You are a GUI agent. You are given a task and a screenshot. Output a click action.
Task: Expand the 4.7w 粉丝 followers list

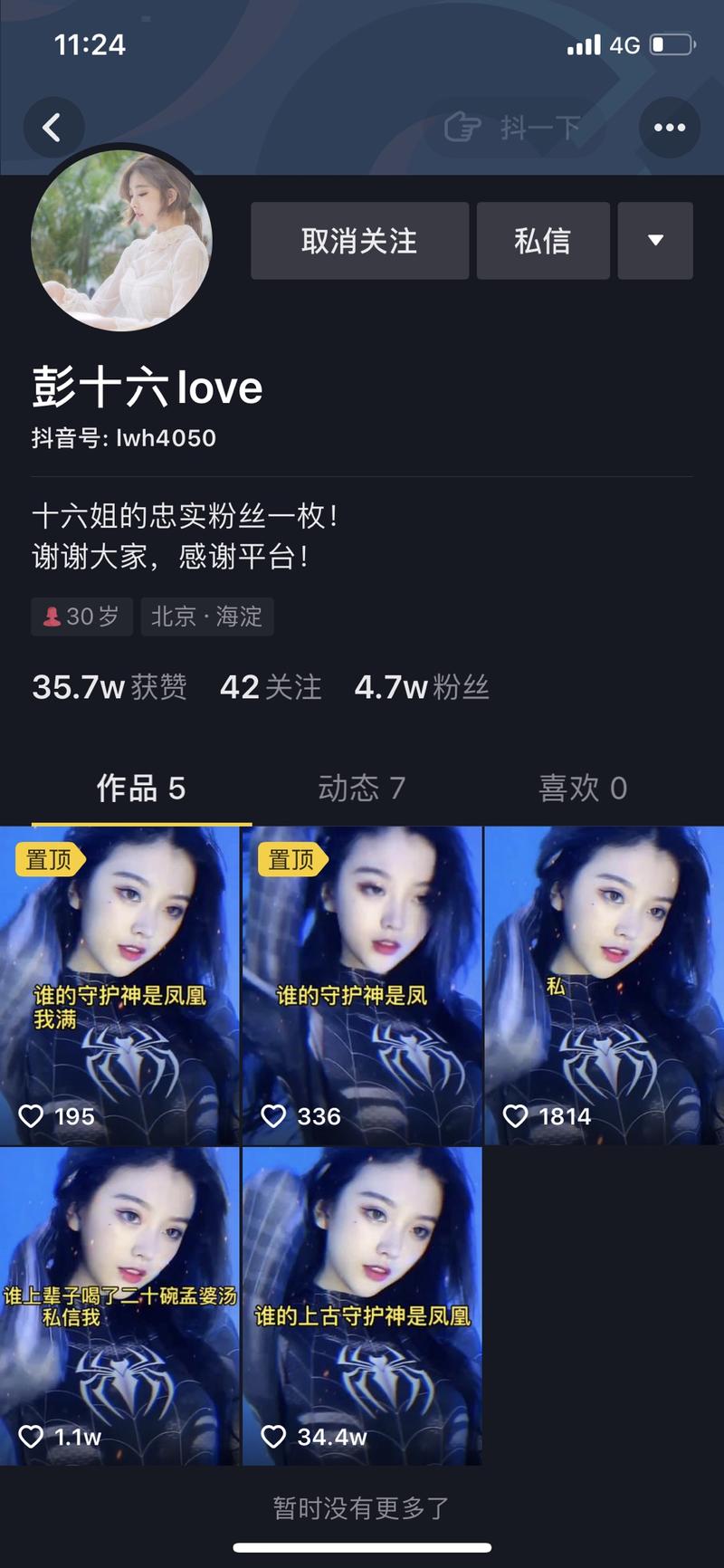pyautogui.click(x=422, y=687)
